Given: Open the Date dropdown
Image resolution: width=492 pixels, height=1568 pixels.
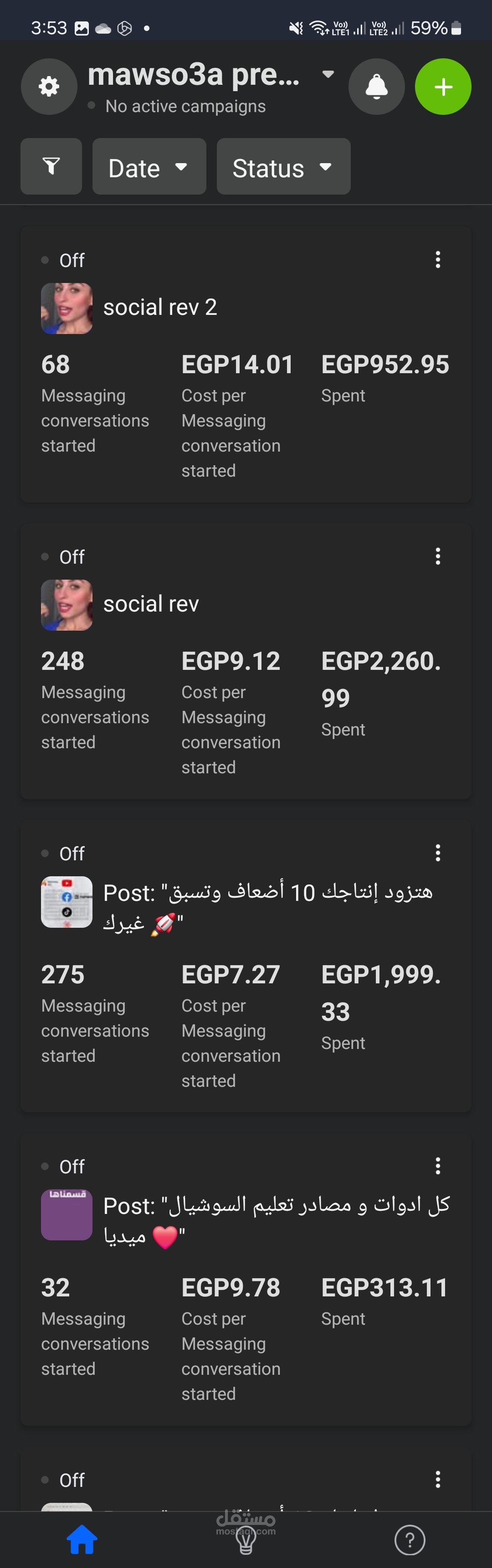Looking at the screenshot, I should [149, 167].
